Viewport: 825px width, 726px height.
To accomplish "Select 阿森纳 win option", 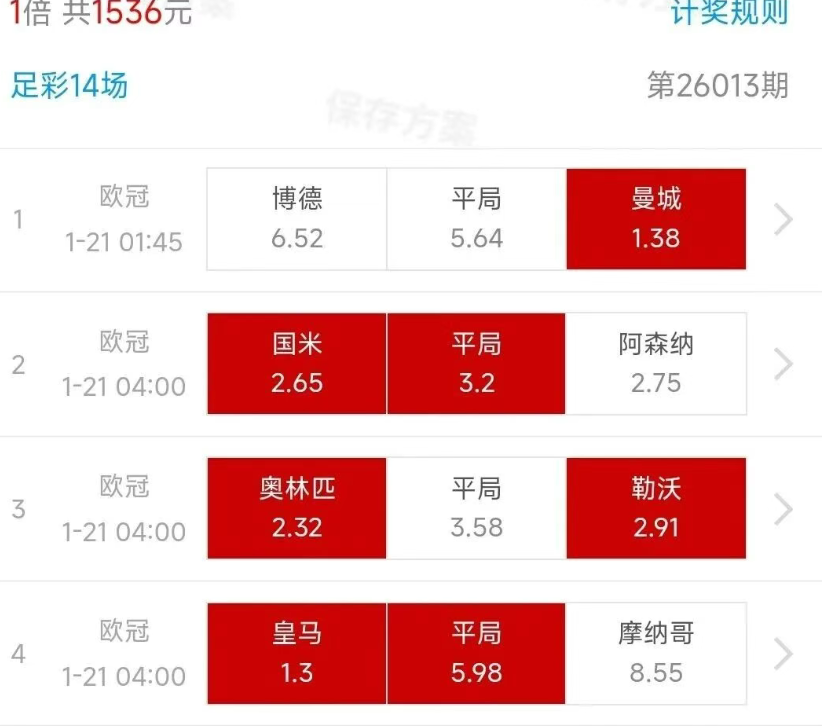I will (656, 364).
